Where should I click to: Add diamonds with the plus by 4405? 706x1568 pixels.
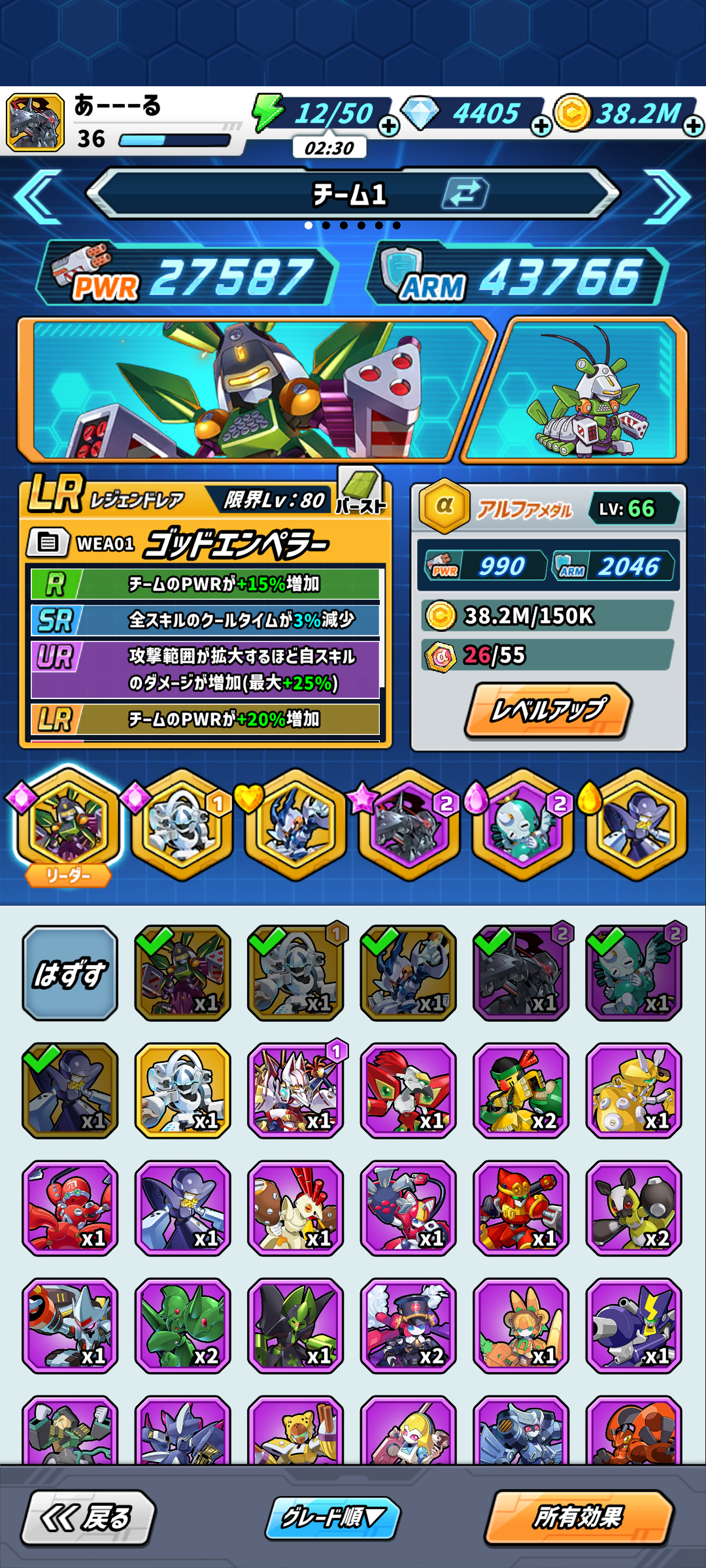(541, 126)
